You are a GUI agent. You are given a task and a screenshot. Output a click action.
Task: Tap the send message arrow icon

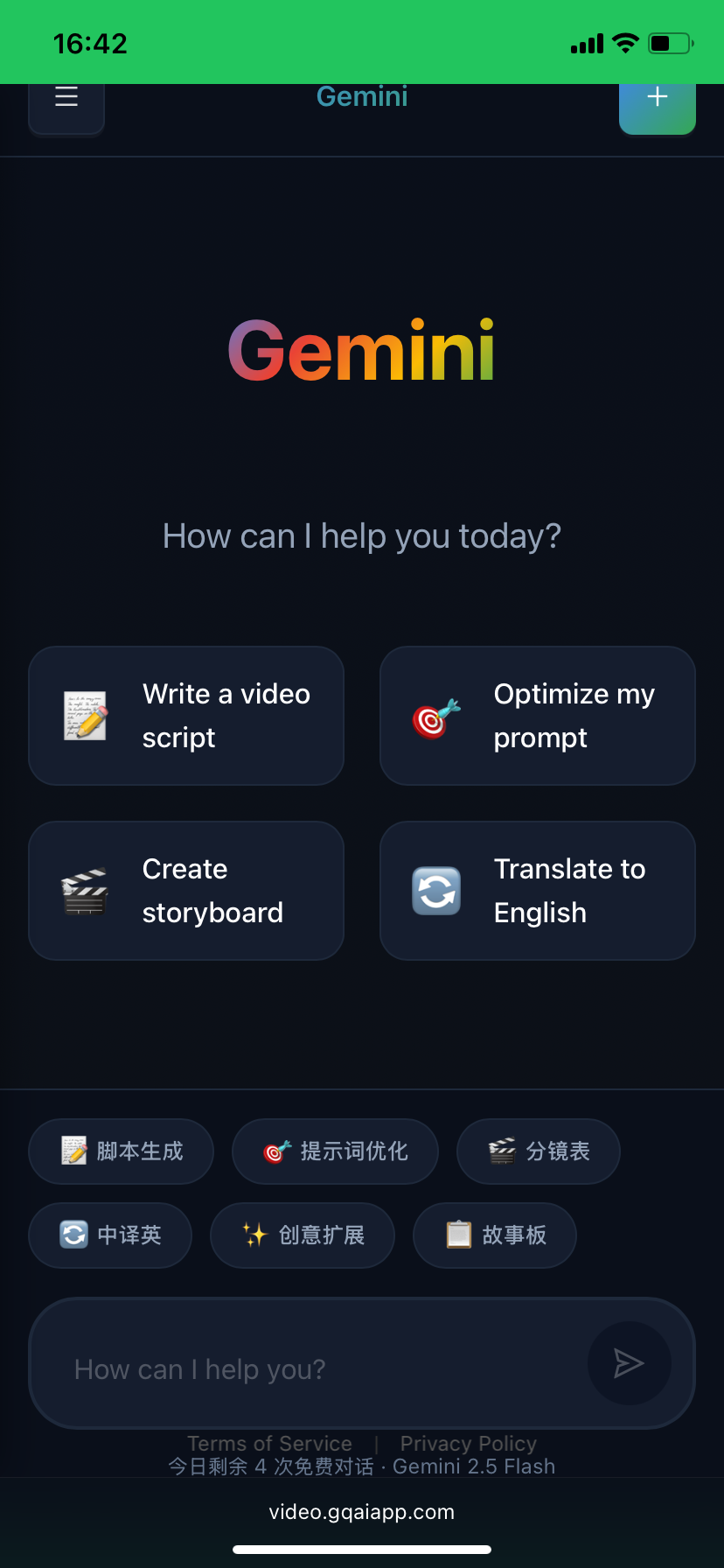tap(628, 1363)
